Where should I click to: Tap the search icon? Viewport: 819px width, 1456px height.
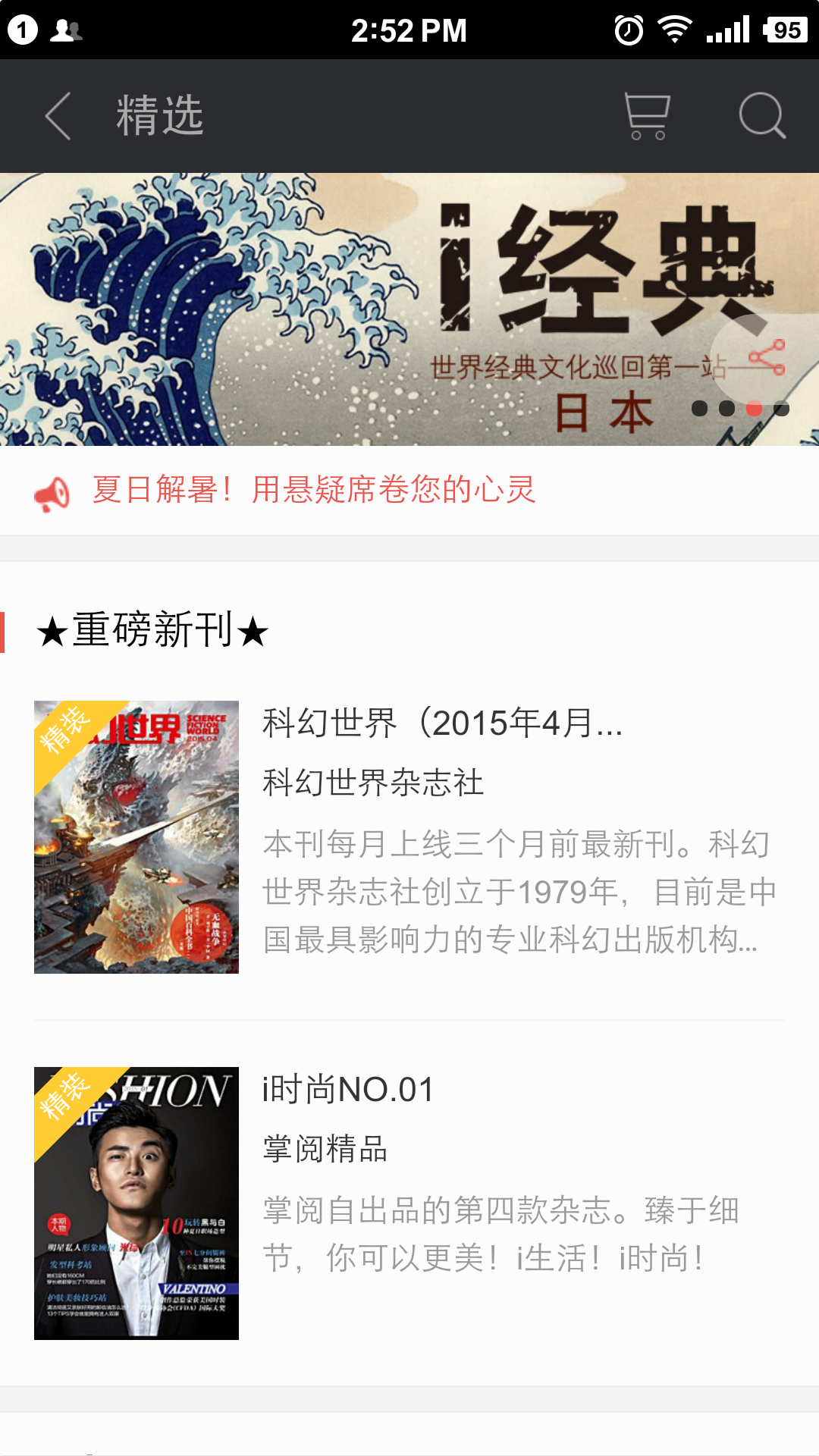coord(762,115)
